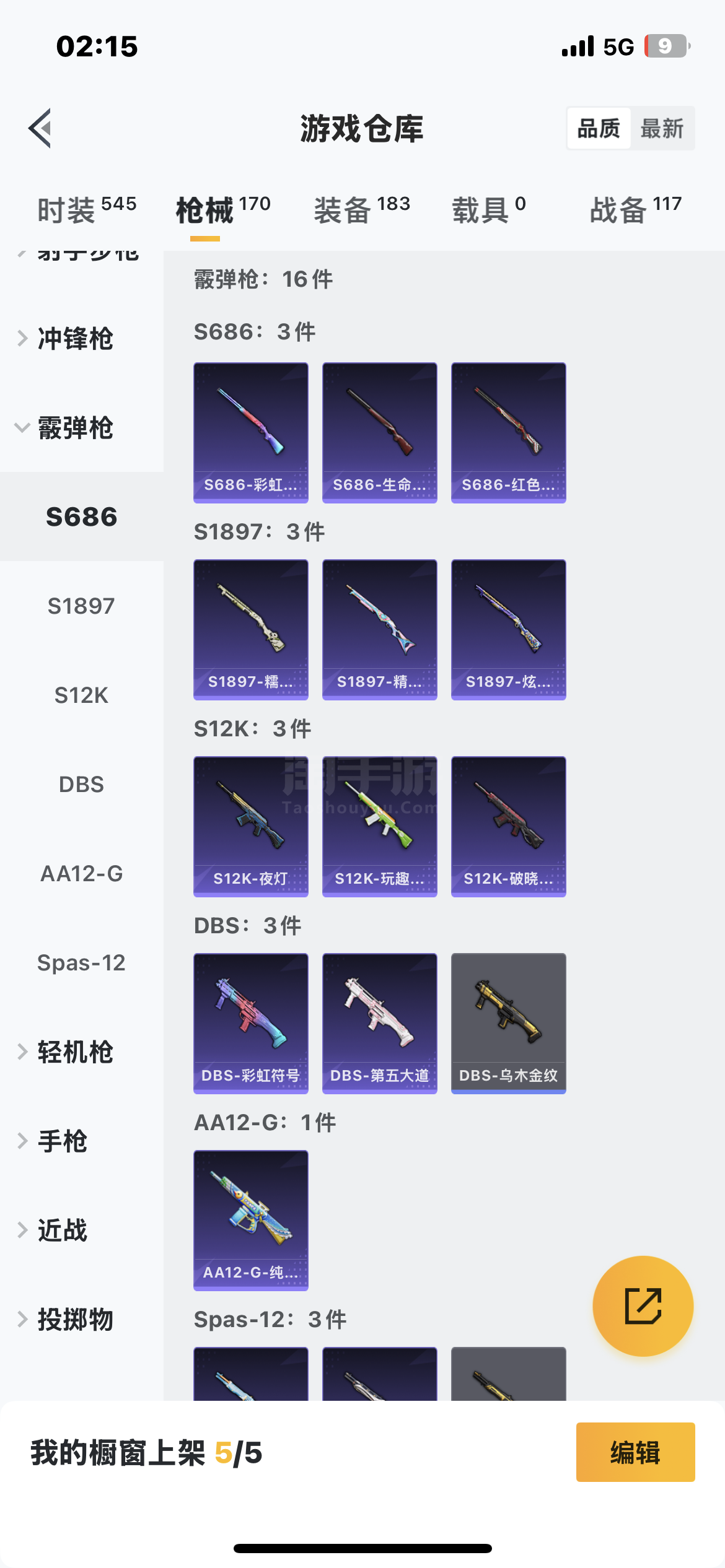Open the AA12-G-纯 skin tile
The width and height of the screenshot is (725, 1568).
click(x=251, y=1220)
